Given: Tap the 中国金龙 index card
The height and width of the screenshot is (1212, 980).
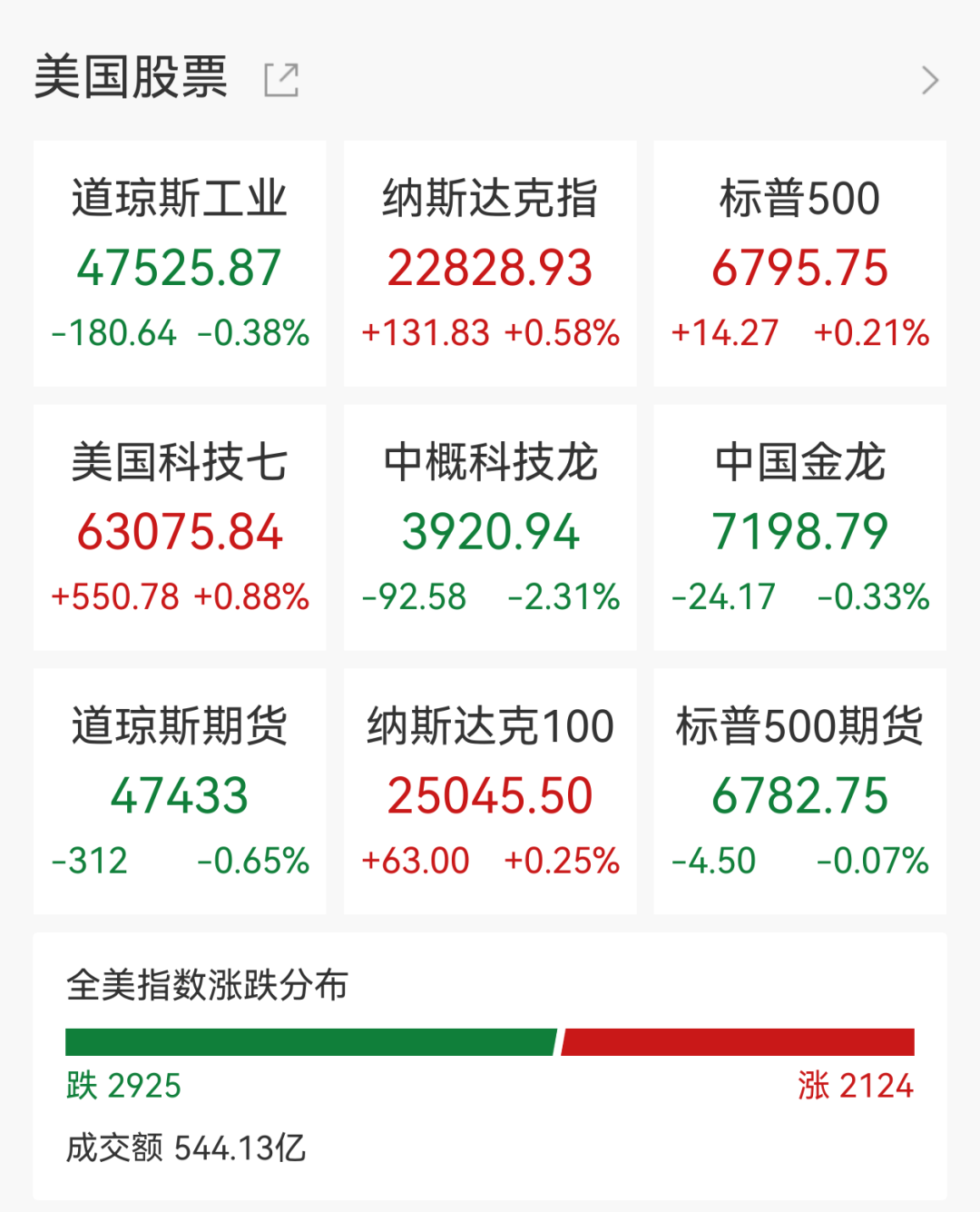Looking at the screenshot, I should tap(799, 527).
